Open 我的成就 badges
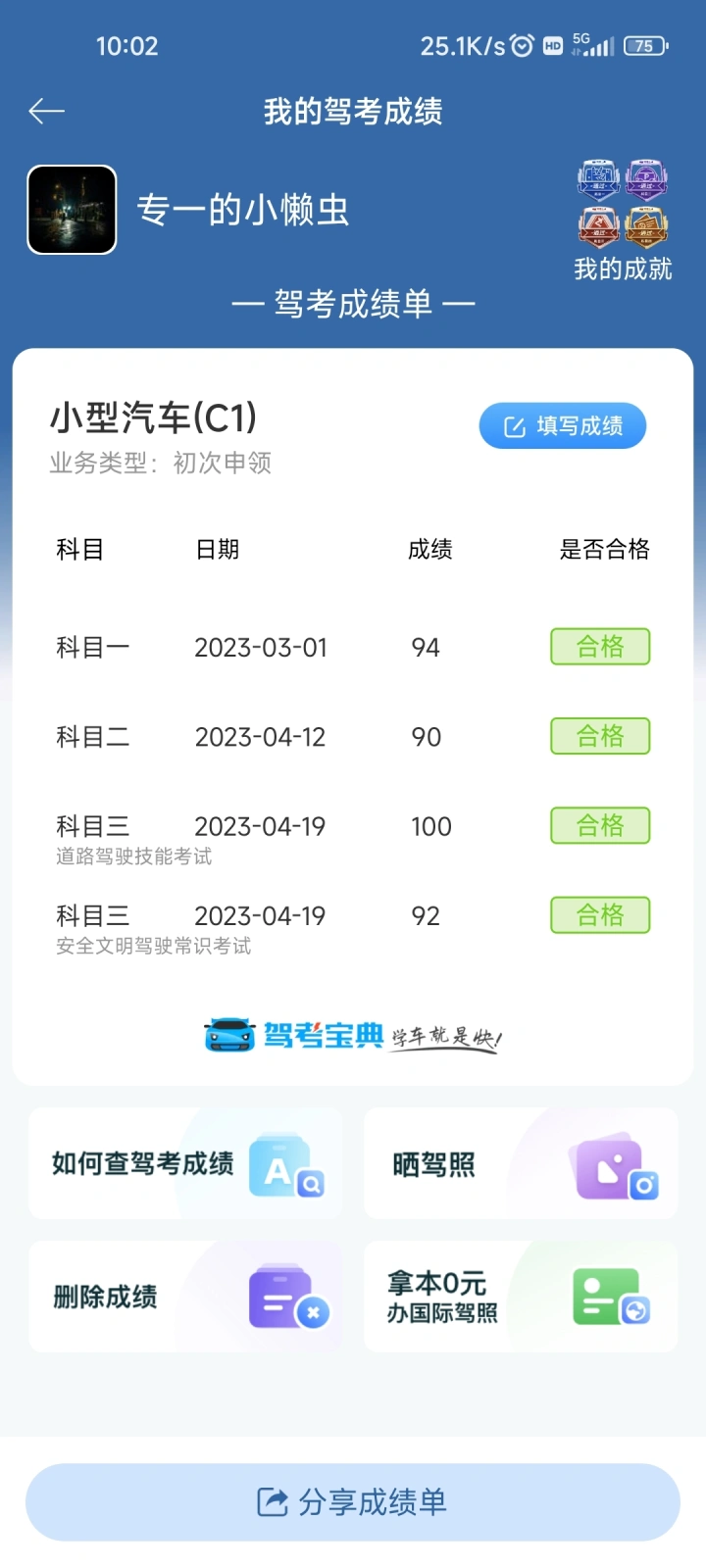Viewport: 706px width, 1568px height. click(x=623, y=220)
